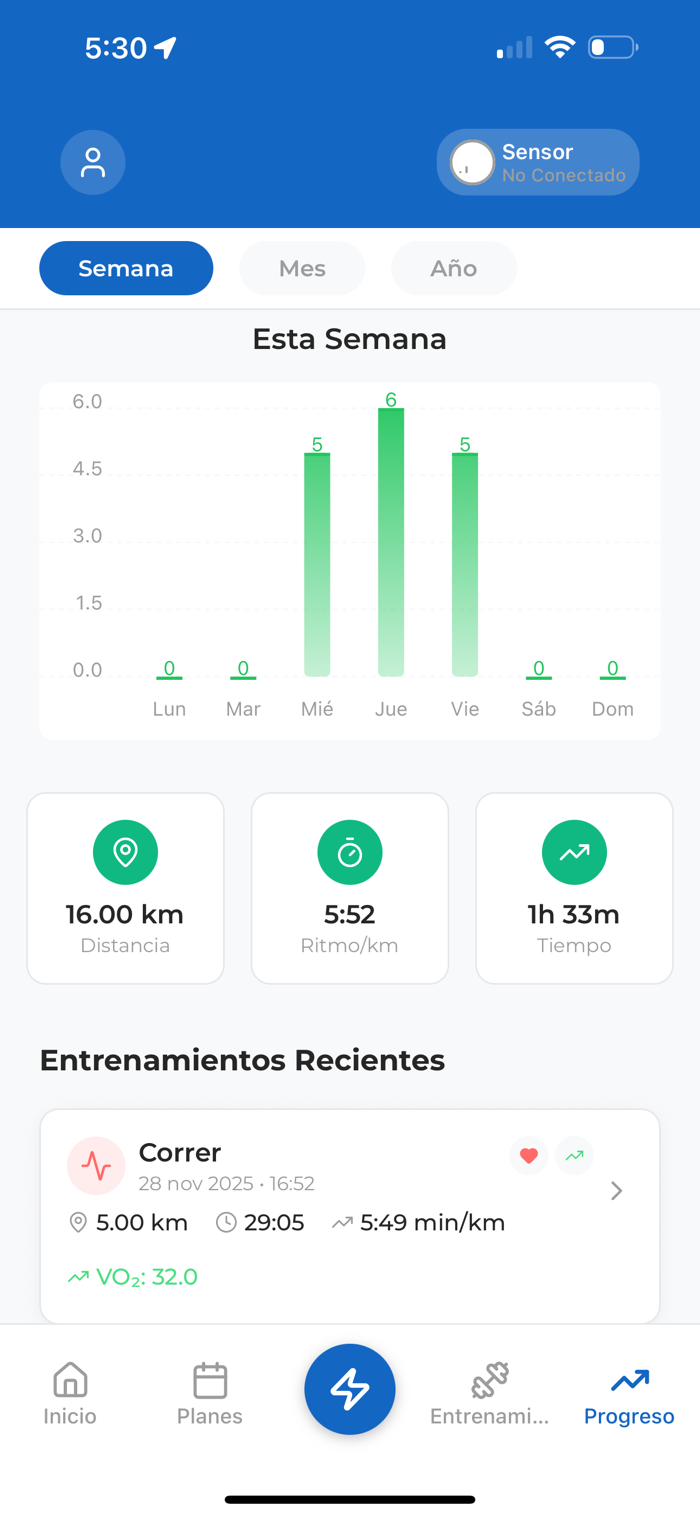Tap the Sensor No Conectado button
This screenshot has width=700, height=1517.
click(538, 162)
